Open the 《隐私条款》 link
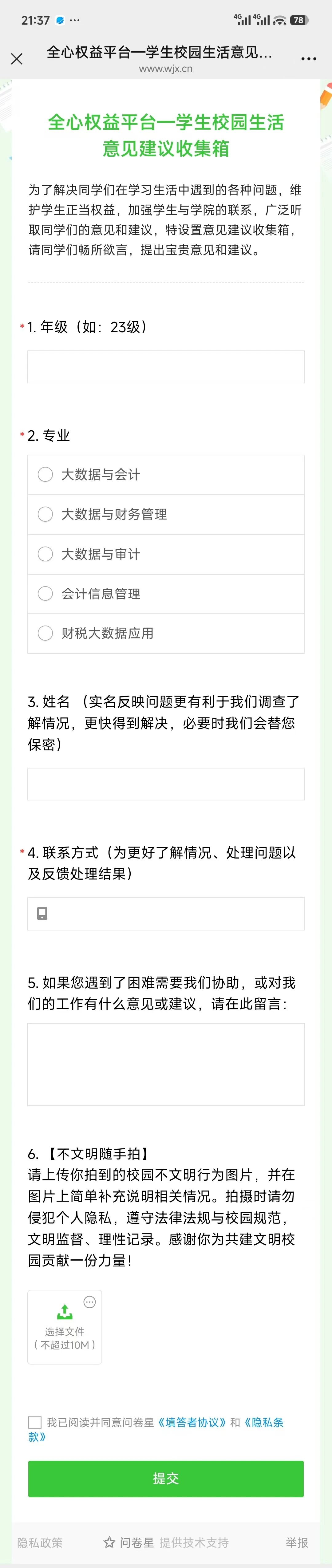 (x=264, y=1422)
